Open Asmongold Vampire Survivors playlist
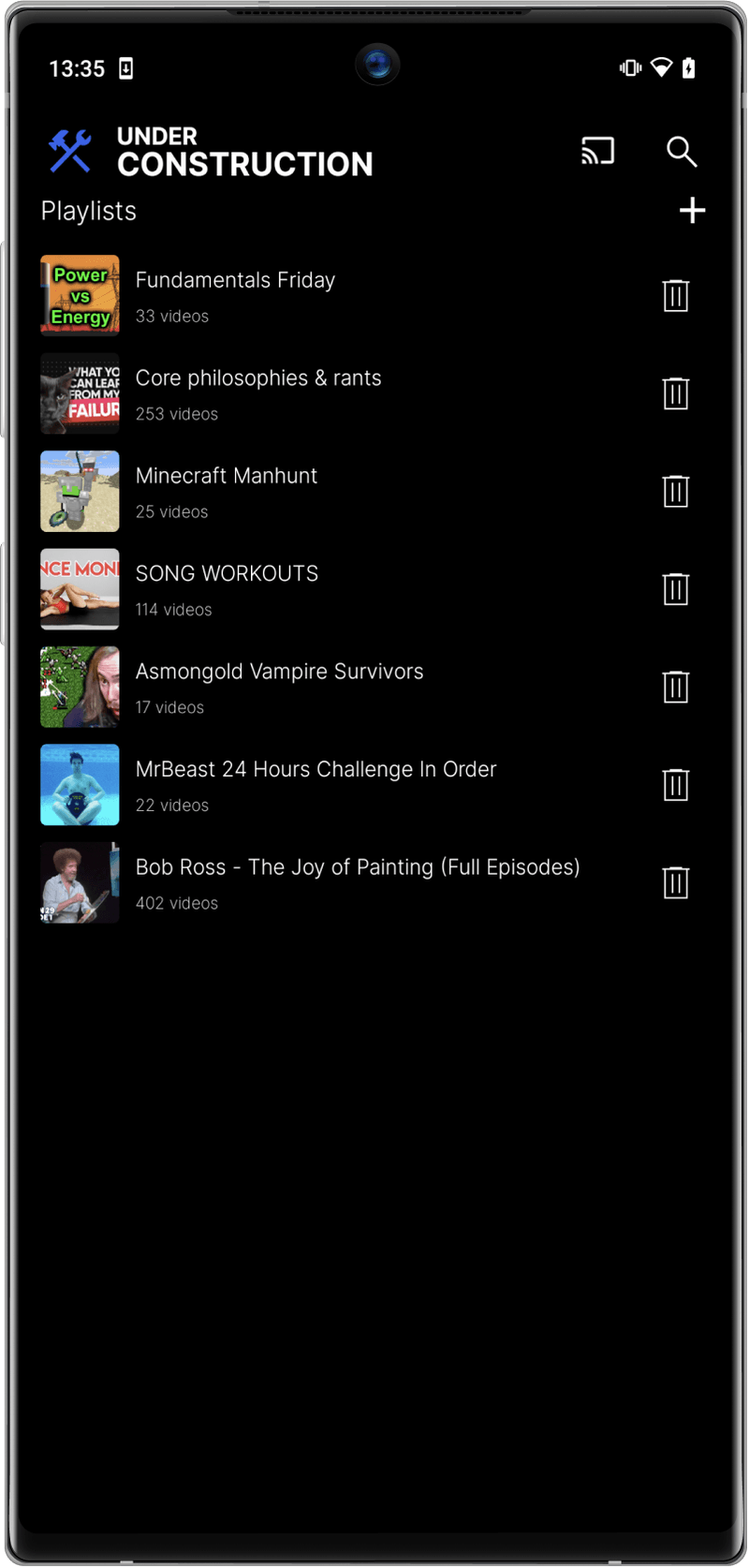Image resolution: width=749 pixels, height=1568 pixels. [x=279, y=672]
